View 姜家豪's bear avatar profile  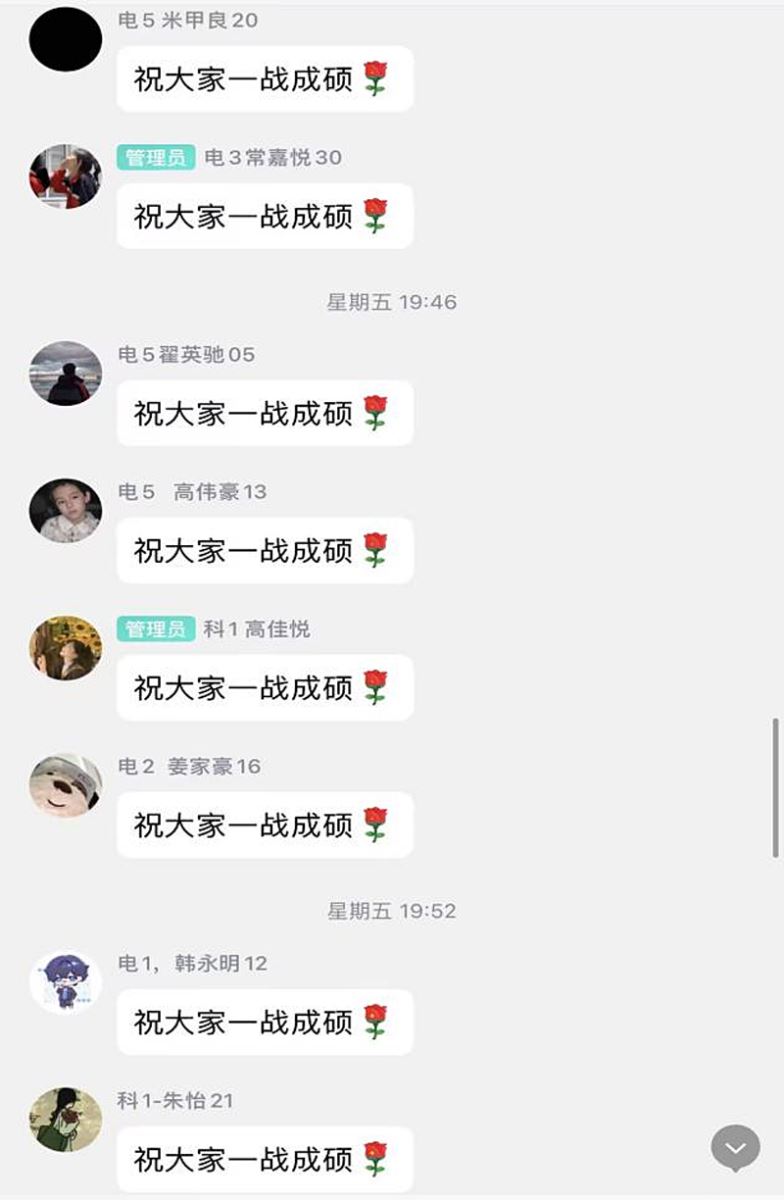click(x=65, y=785)
